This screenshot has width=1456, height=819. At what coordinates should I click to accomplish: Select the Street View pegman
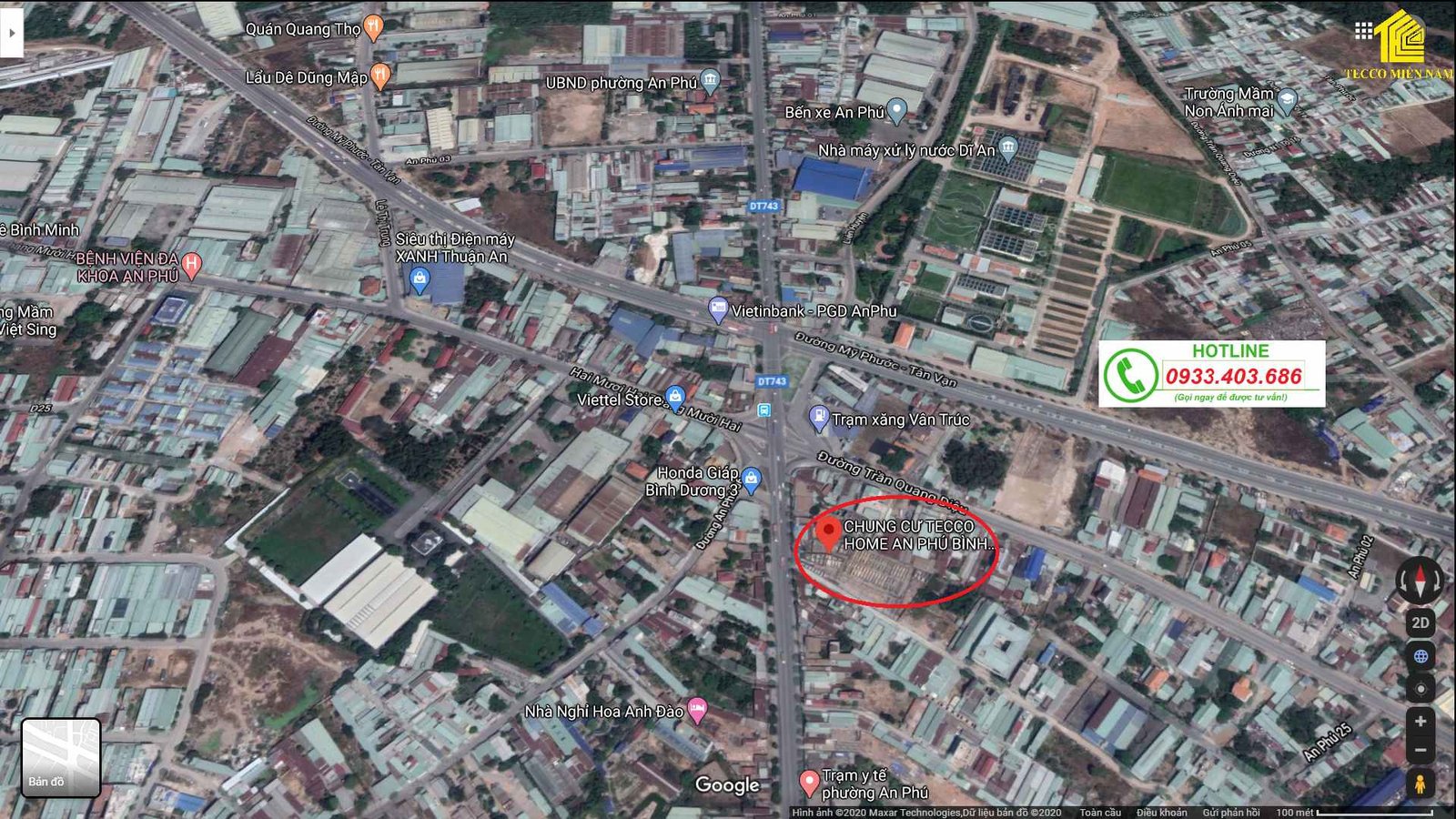pyautogui.click(x=1420, y=784)
